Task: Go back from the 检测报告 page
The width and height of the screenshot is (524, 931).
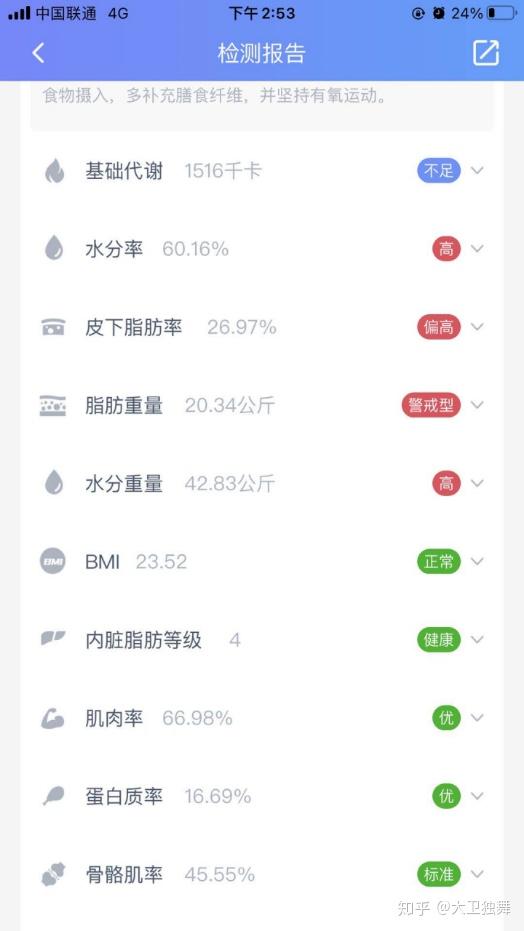Action: point(39,53)
